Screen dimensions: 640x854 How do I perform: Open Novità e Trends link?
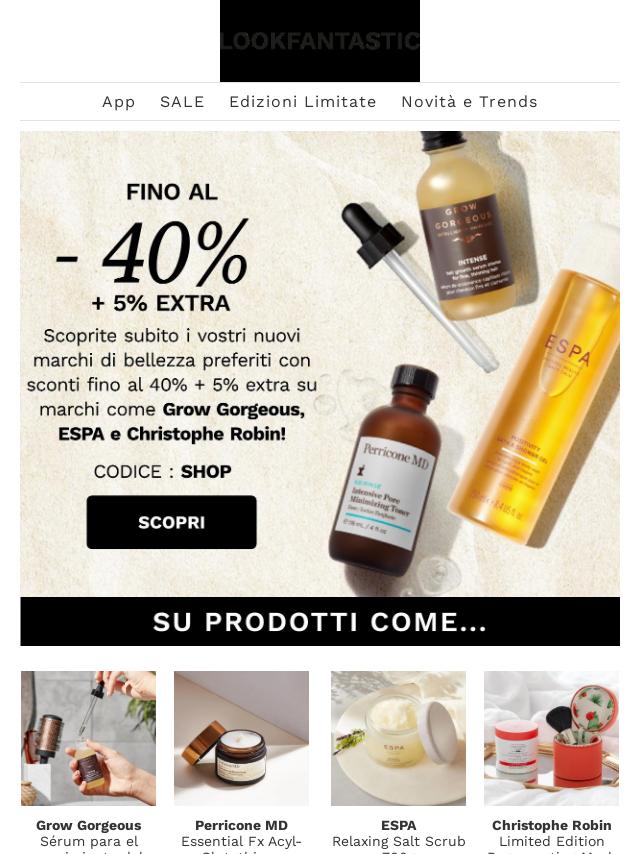click(469, 102)
